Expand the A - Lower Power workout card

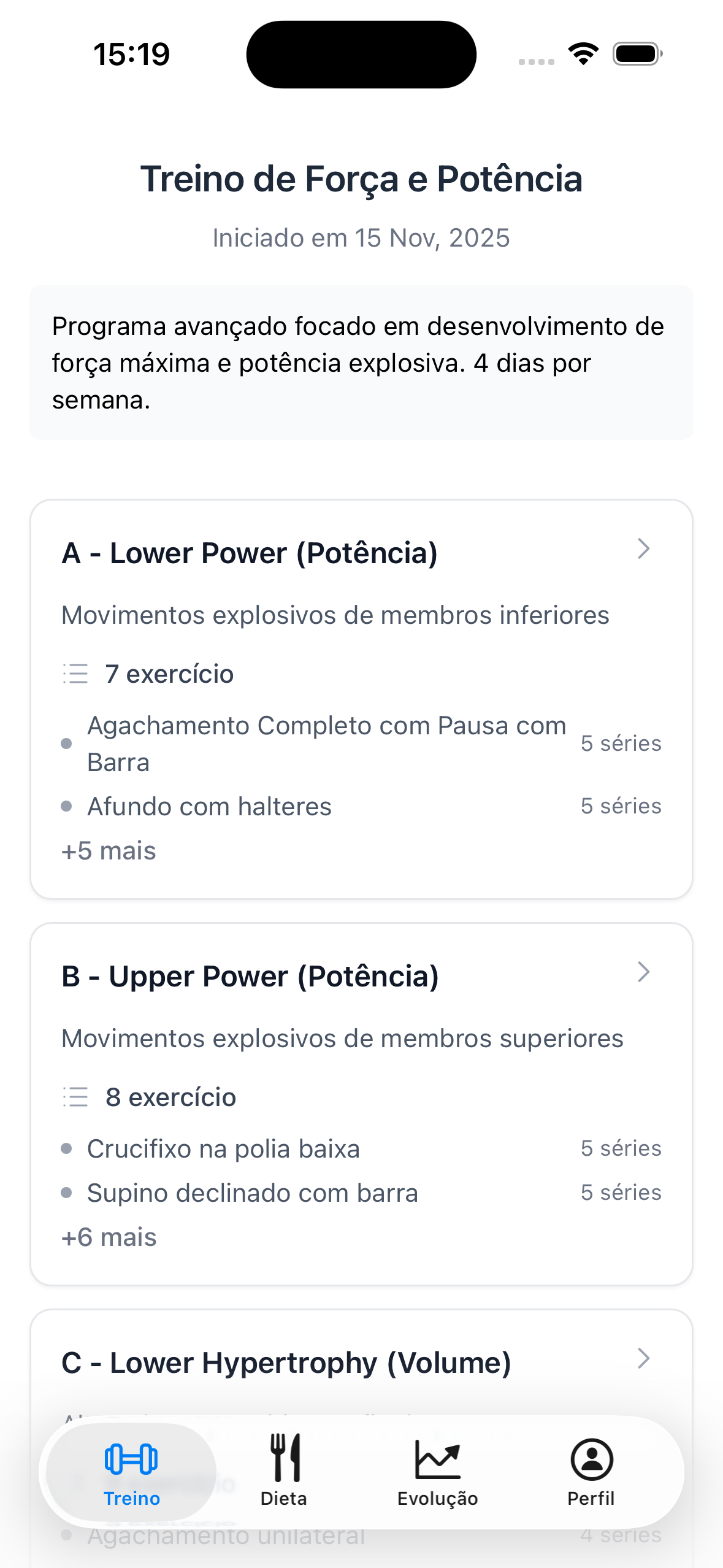[643, 549]
